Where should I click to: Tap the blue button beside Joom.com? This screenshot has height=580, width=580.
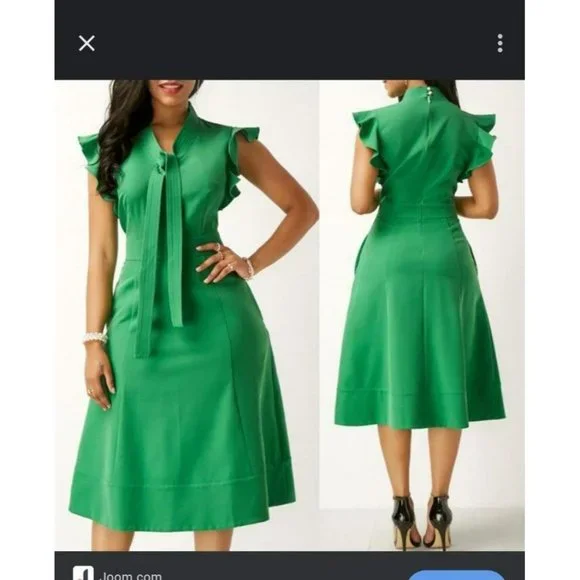[x=456, y=576]
